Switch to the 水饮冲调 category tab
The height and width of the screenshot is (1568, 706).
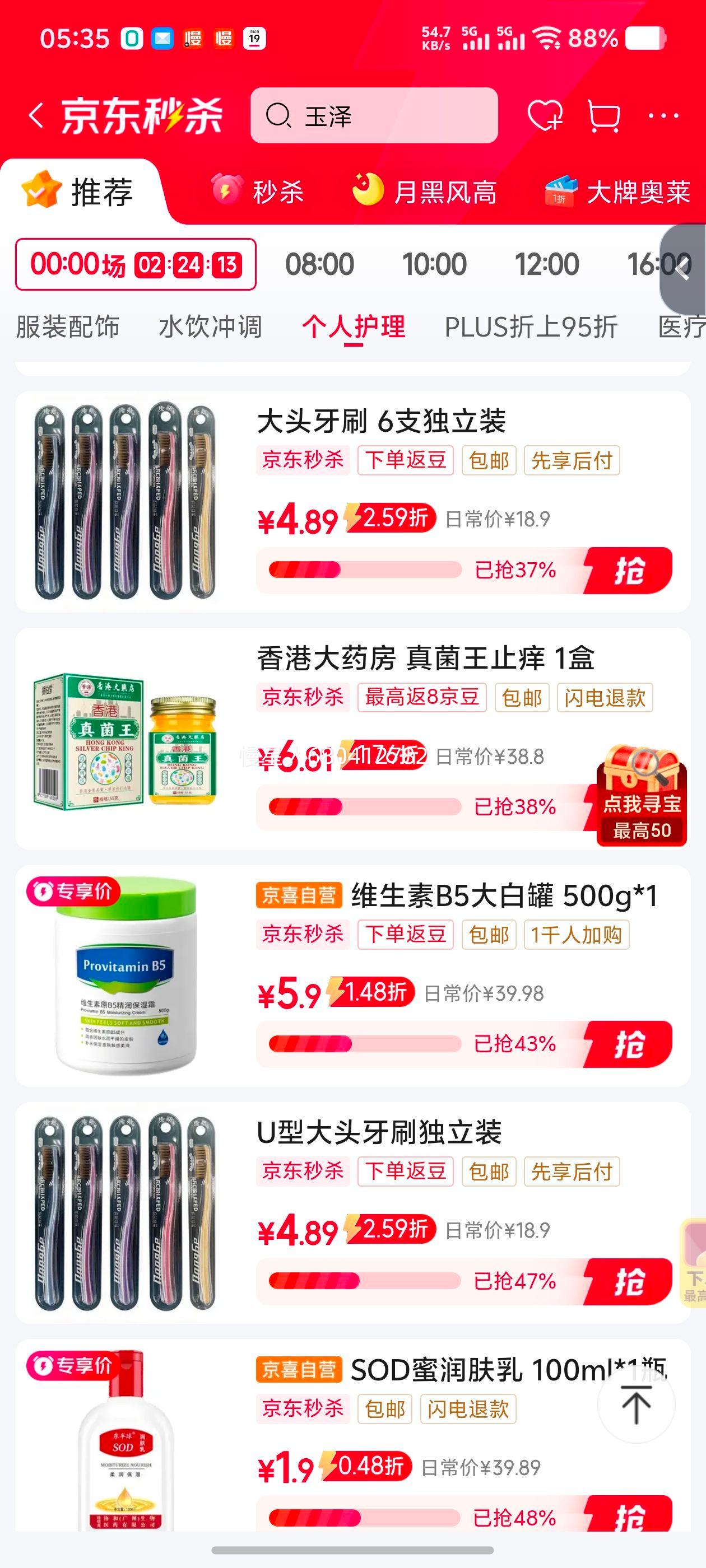pyautogui.click(x=210, y=327)
